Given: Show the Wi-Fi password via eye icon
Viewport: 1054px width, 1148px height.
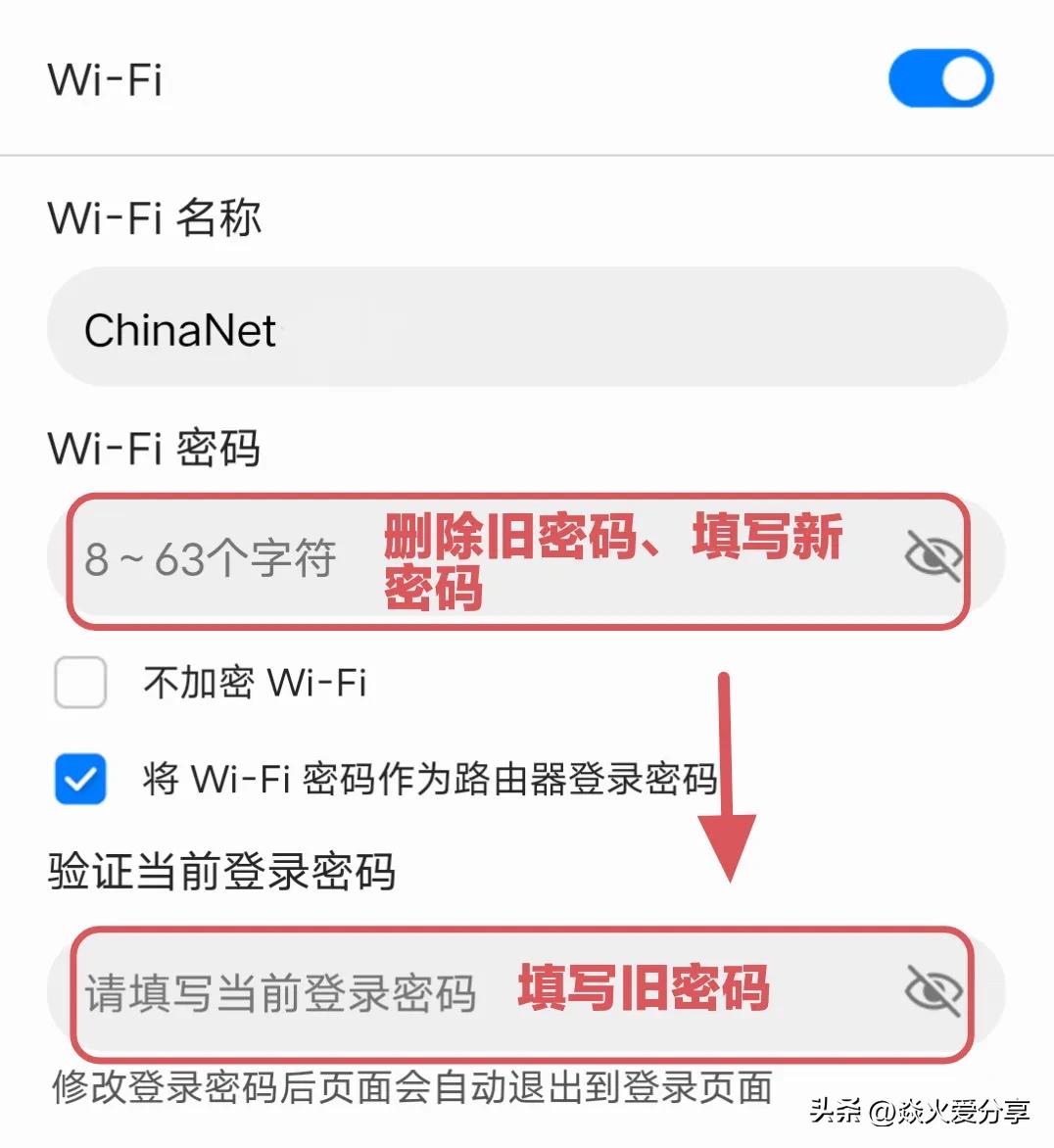Looking at the screenshot, I should [933, 556].
